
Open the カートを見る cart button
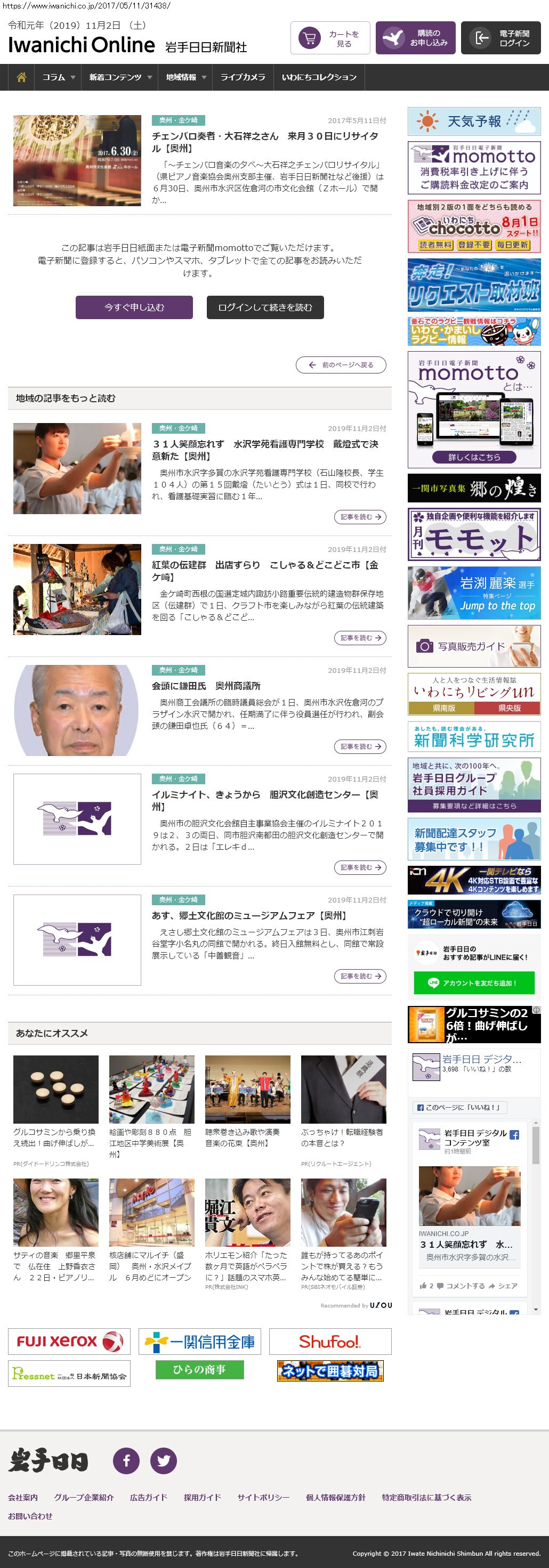(x=330, y=38)
